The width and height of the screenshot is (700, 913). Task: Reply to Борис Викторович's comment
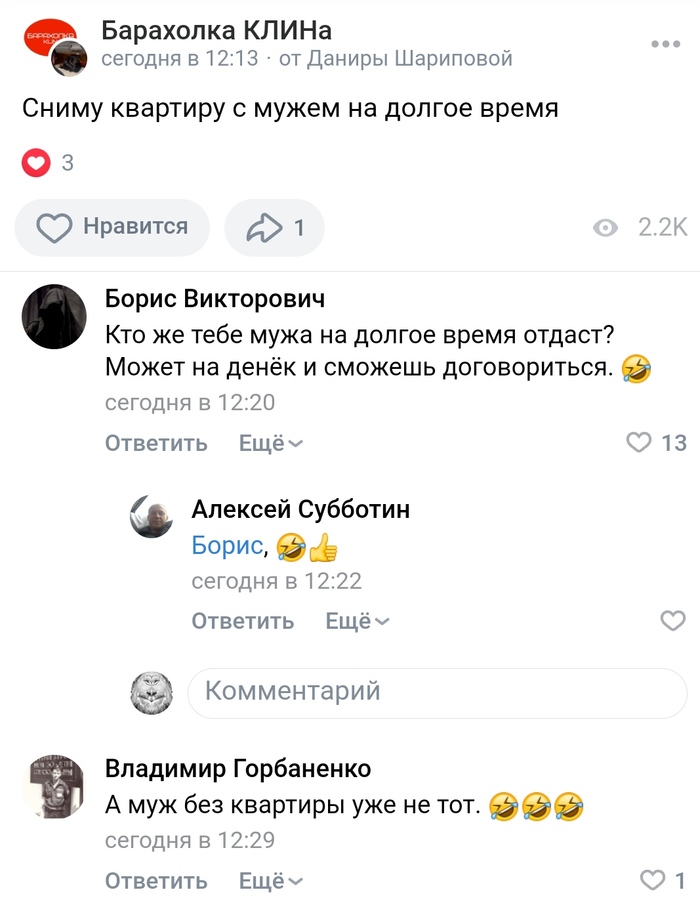coord(156,443)
